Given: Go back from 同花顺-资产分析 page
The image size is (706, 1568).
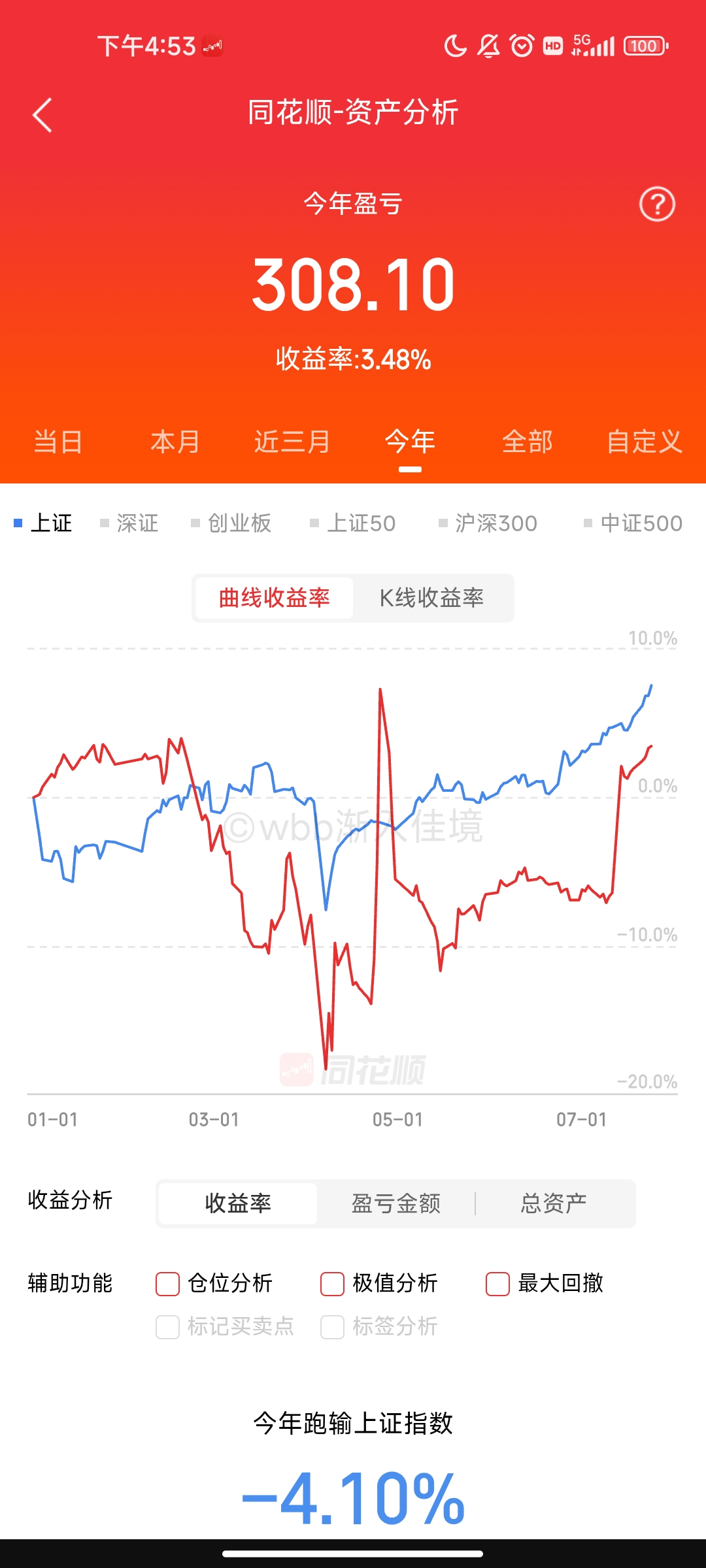Looking at the screenshot, I should [42, 116].
